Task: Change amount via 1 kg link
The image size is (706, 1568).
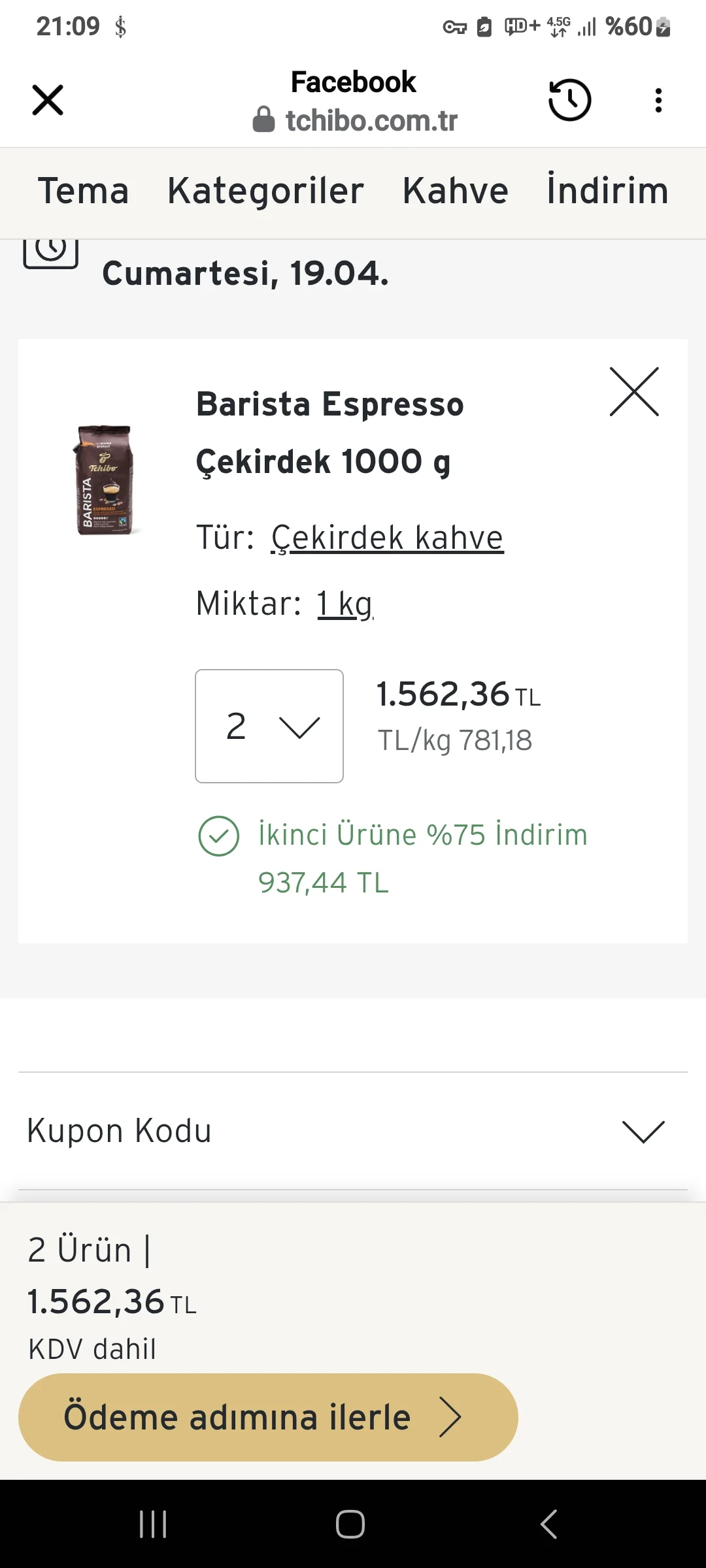Action: coord(345,604)
